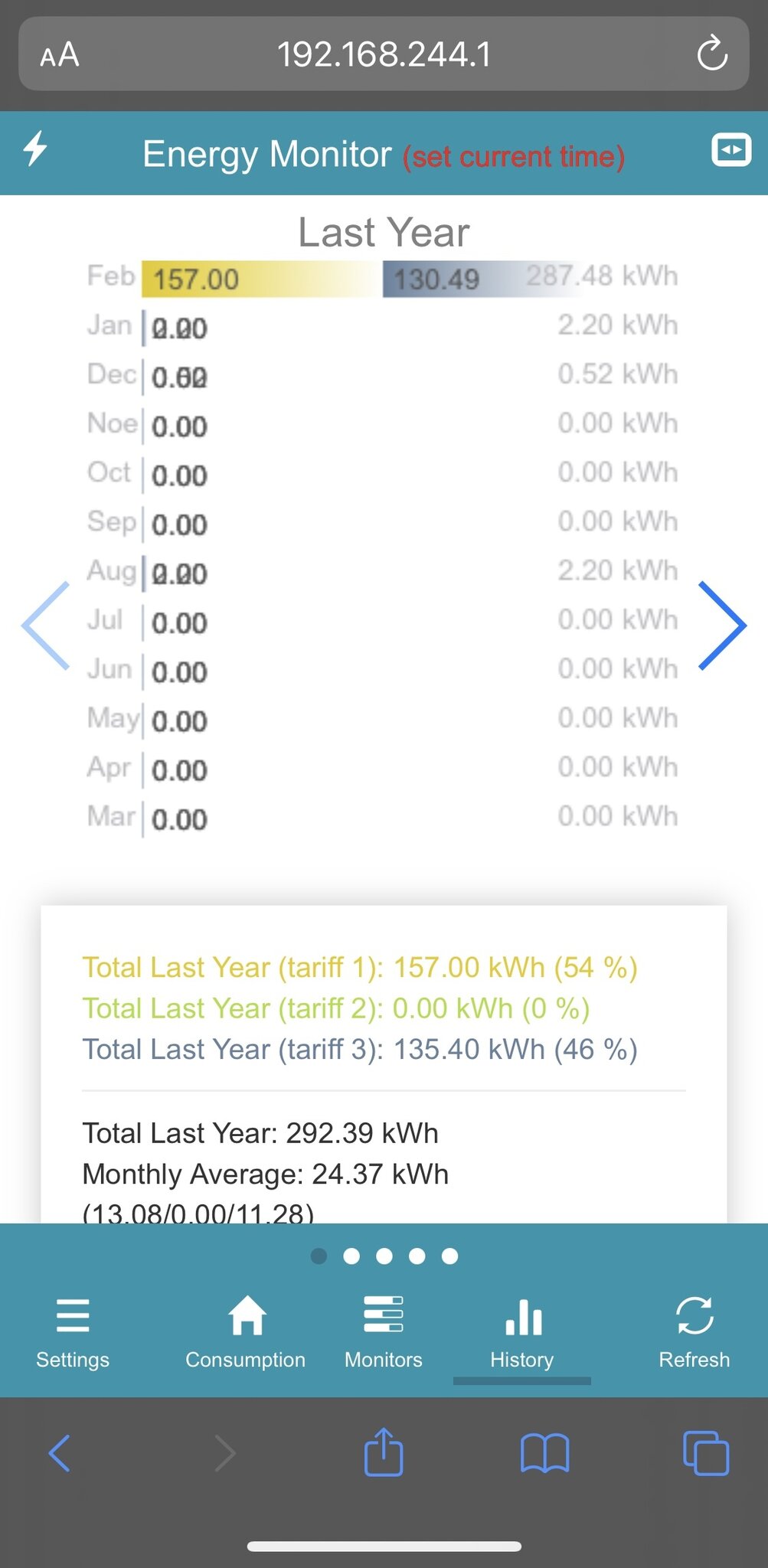The height and width of the screenshot is (1568, 768).
Task: Tap the 192.168.244.1 address field
Action: (x=384, y=54)
